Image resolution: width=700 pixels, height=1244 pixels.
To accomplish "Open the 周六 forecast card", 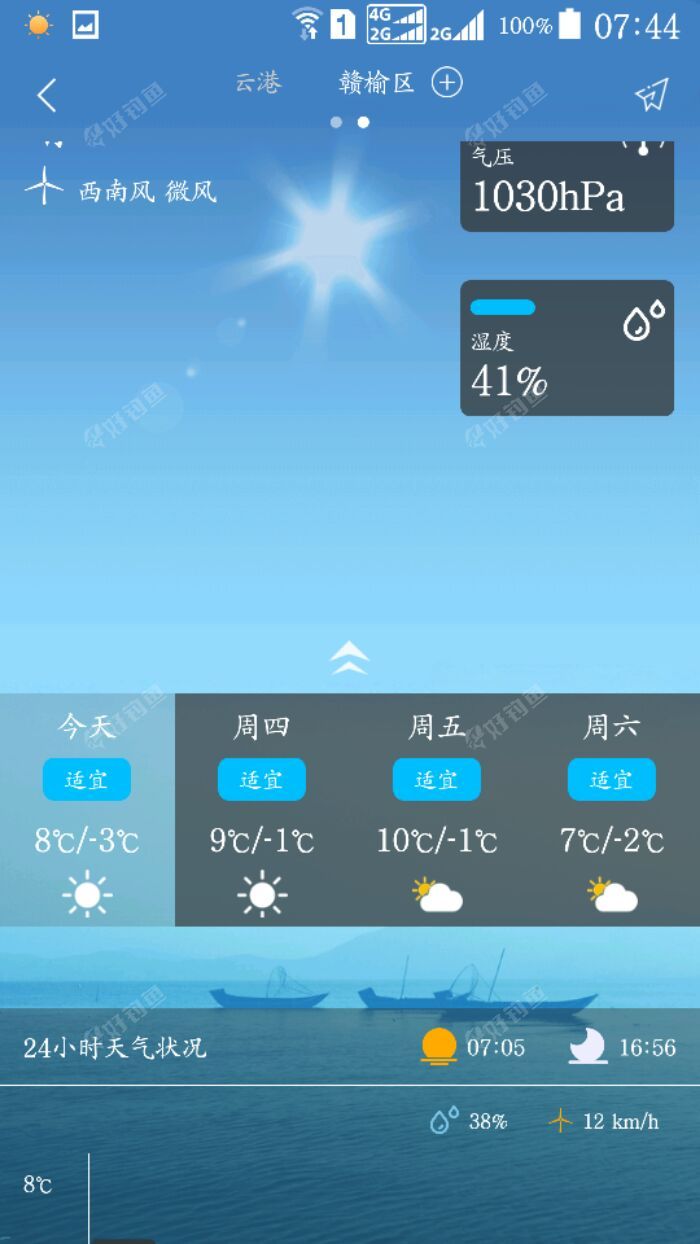I will (x=612, y=810).
